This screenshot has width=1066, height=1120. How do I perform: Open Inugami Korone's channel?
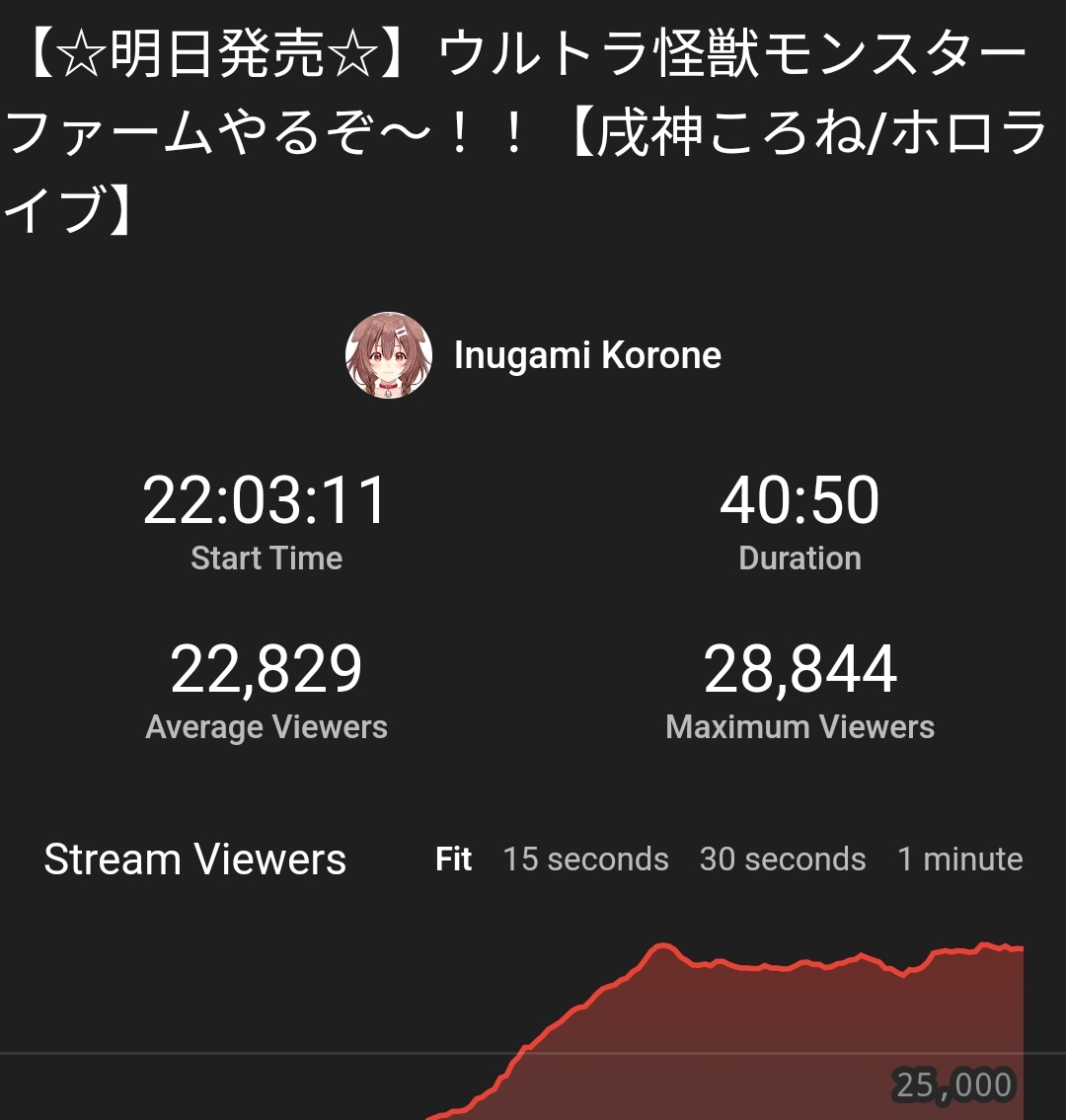[586, 355]
